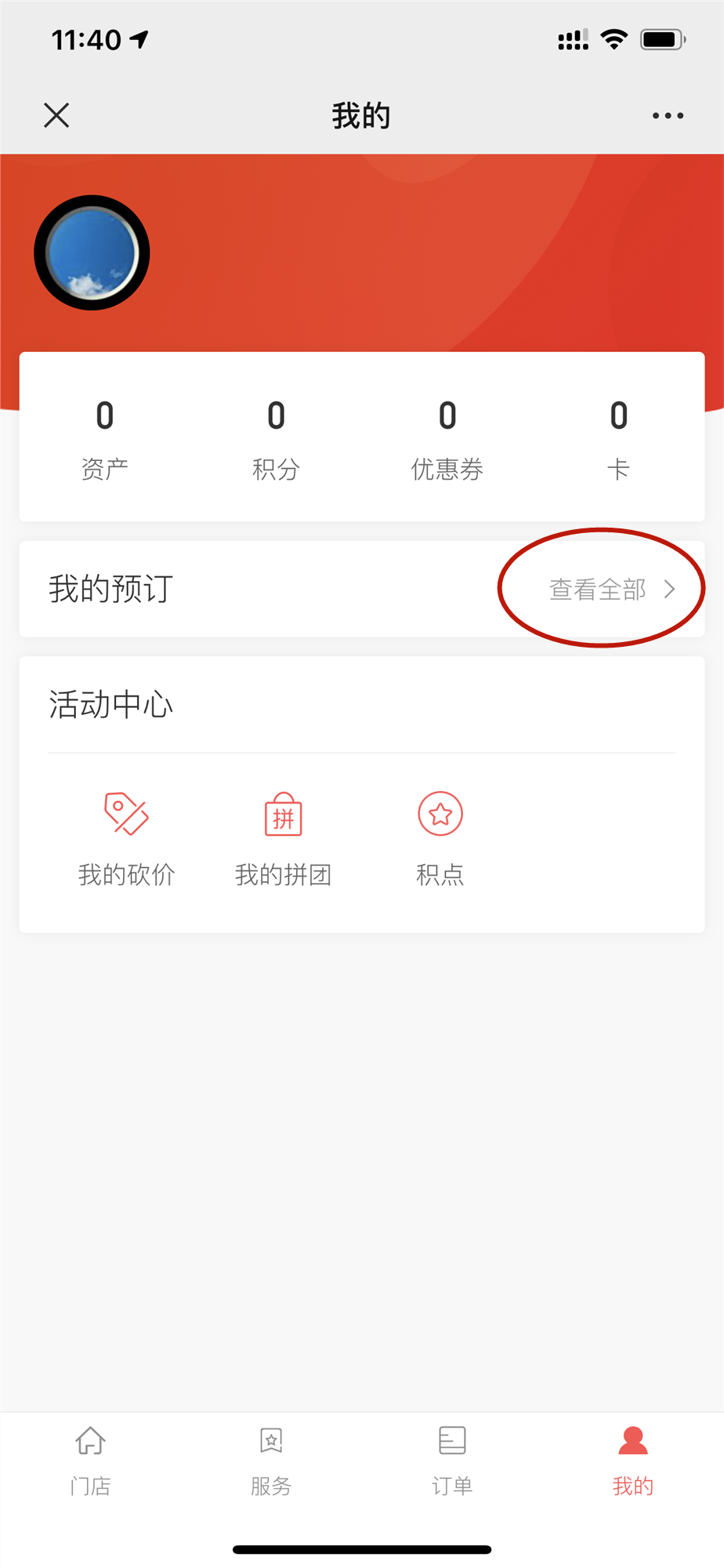
Task: Tap the profile avatar picture
Action: (92, 252)
